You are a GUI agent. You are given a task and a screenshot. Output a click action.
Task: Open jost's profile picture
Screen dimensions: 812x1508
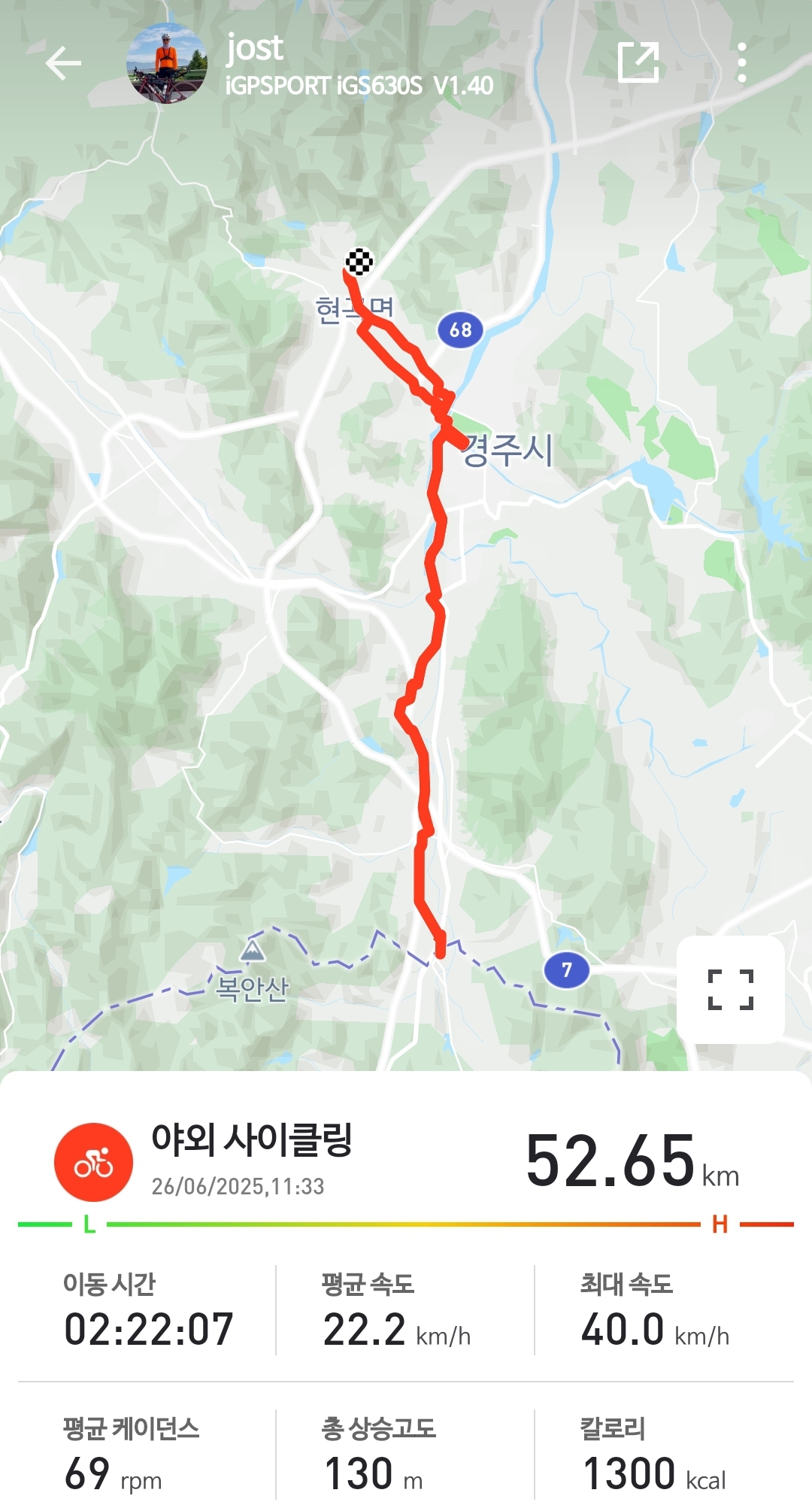(x=166, y=63)
